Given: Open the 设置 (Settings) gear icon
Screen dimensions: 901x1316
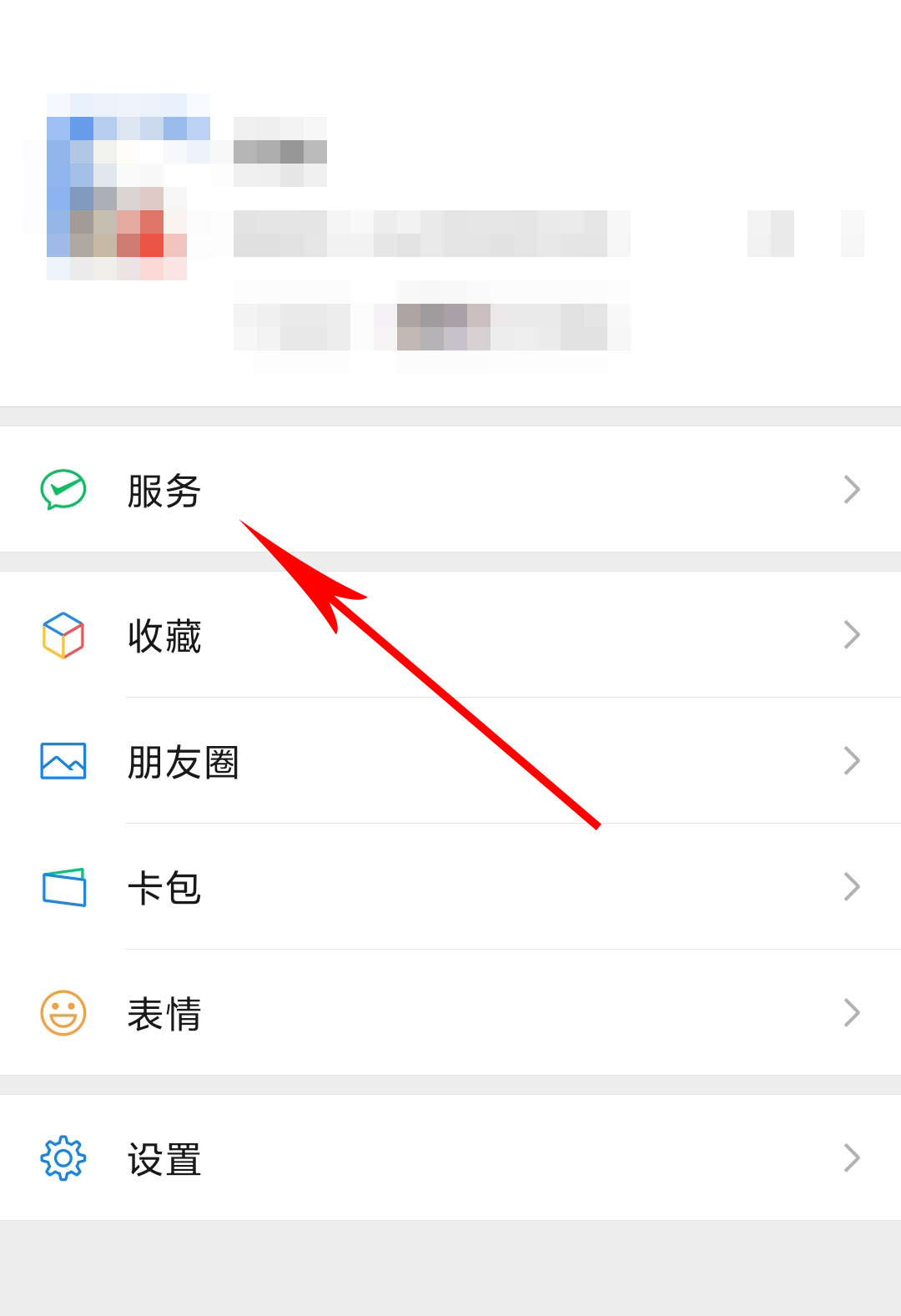Looking at the screenshot, I should tap(63, 1157).
